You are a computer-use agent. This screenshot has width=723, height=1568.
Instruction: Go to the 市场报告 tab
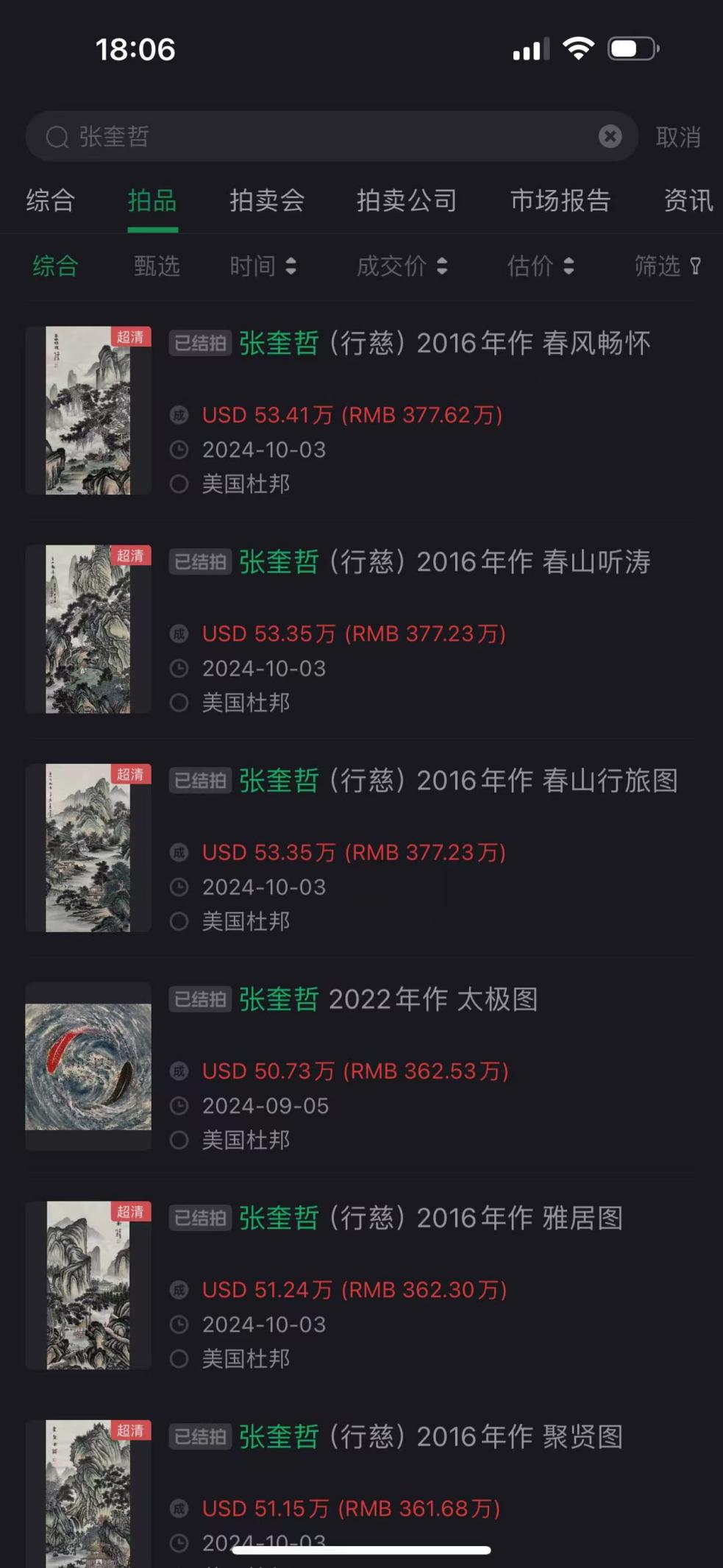560,200
